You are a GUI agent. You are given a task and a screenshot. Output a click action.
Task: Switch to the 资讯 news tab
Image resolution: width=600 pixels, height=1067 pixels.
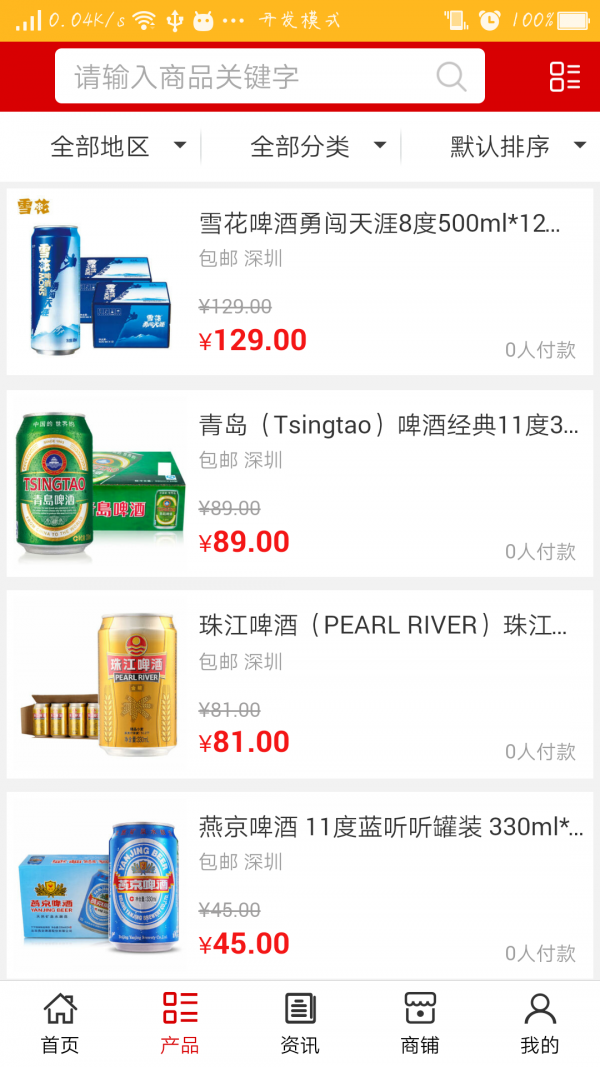300,1023
